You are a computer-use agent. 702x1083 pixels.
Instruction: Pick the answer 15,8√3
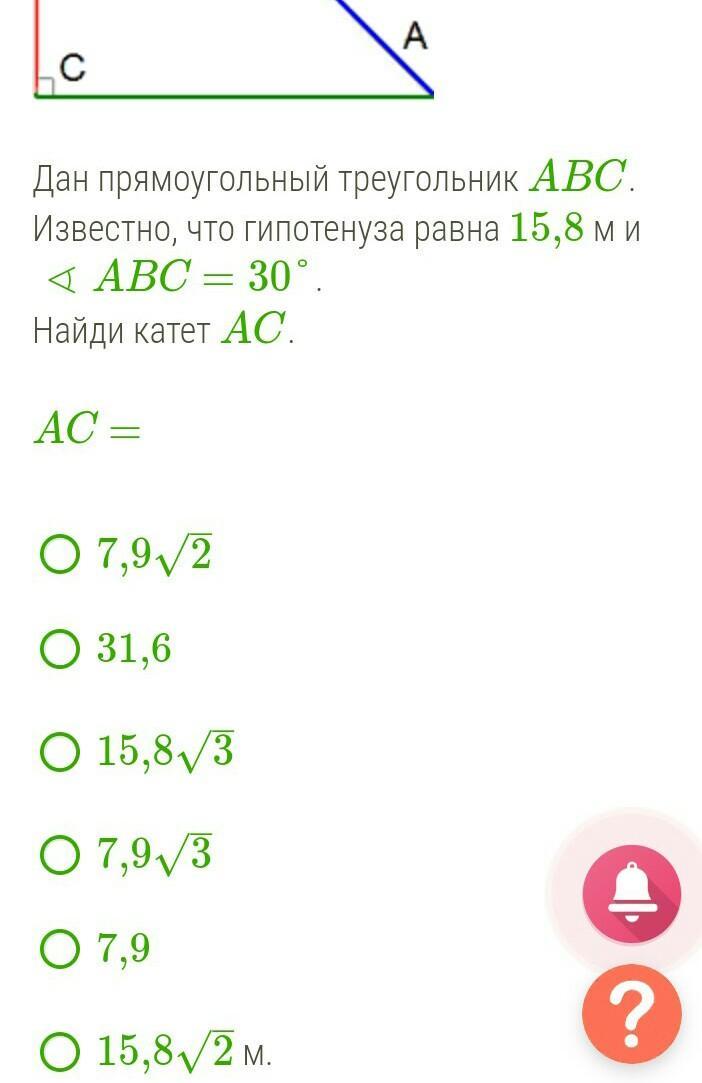coord(60,751)
